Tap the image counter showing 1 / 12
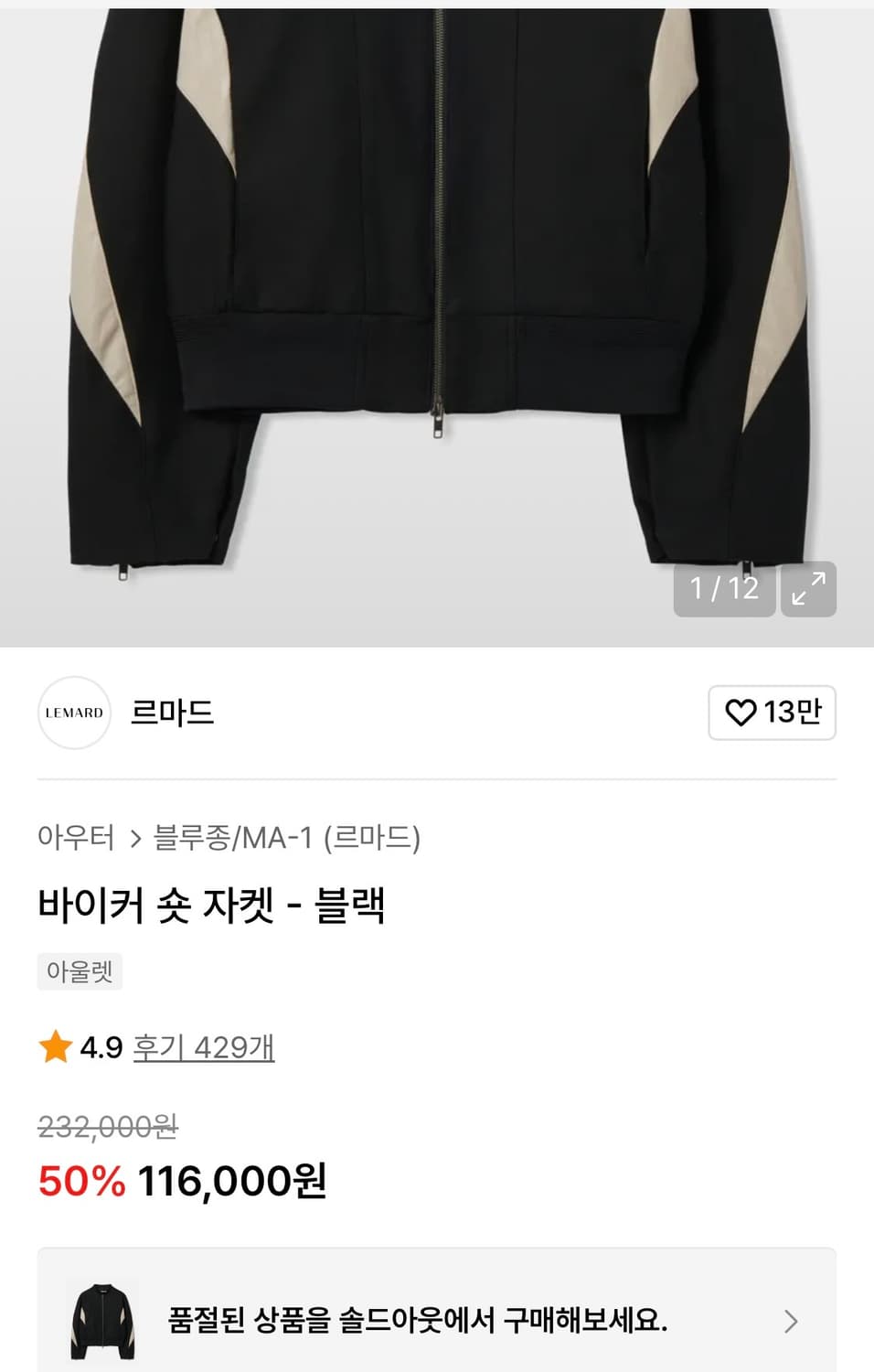 click(x=723, y=589)
